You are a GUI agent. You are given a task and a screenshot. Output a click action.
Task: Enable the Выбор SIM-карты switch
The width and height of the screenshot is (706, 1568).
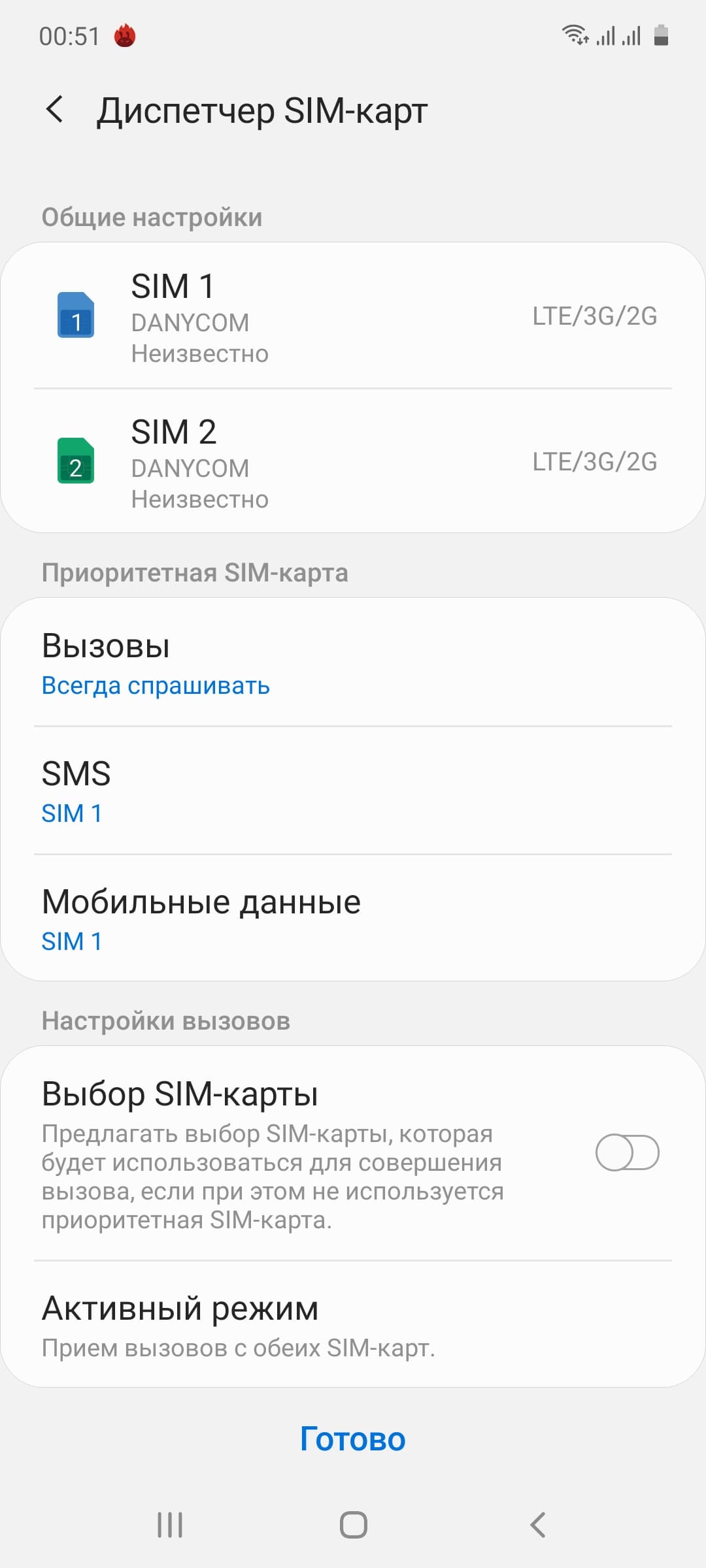coord(627,1153)
